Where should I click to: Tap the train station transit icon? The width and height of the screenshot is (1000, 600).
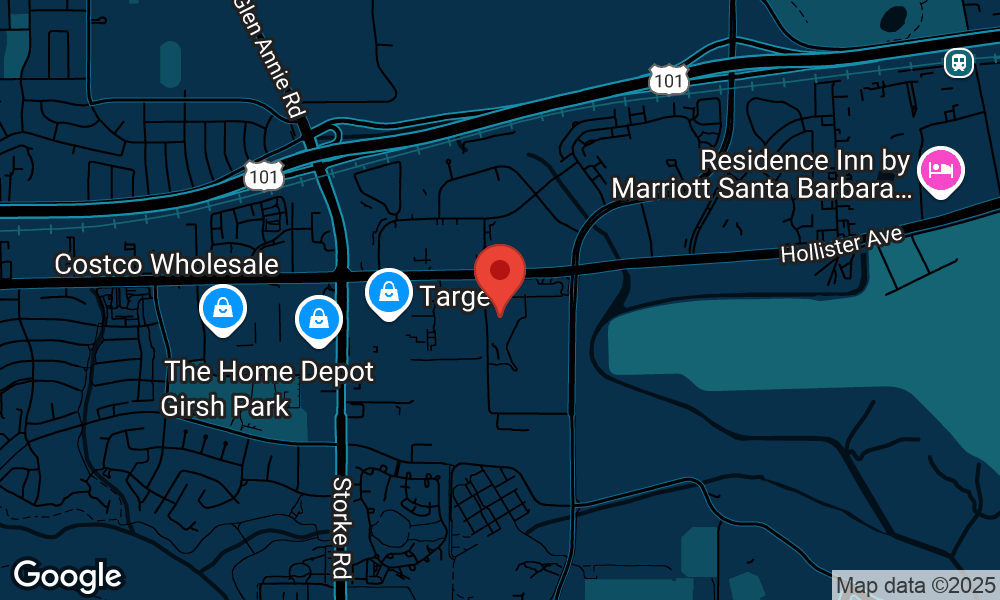tap(959, 63)
